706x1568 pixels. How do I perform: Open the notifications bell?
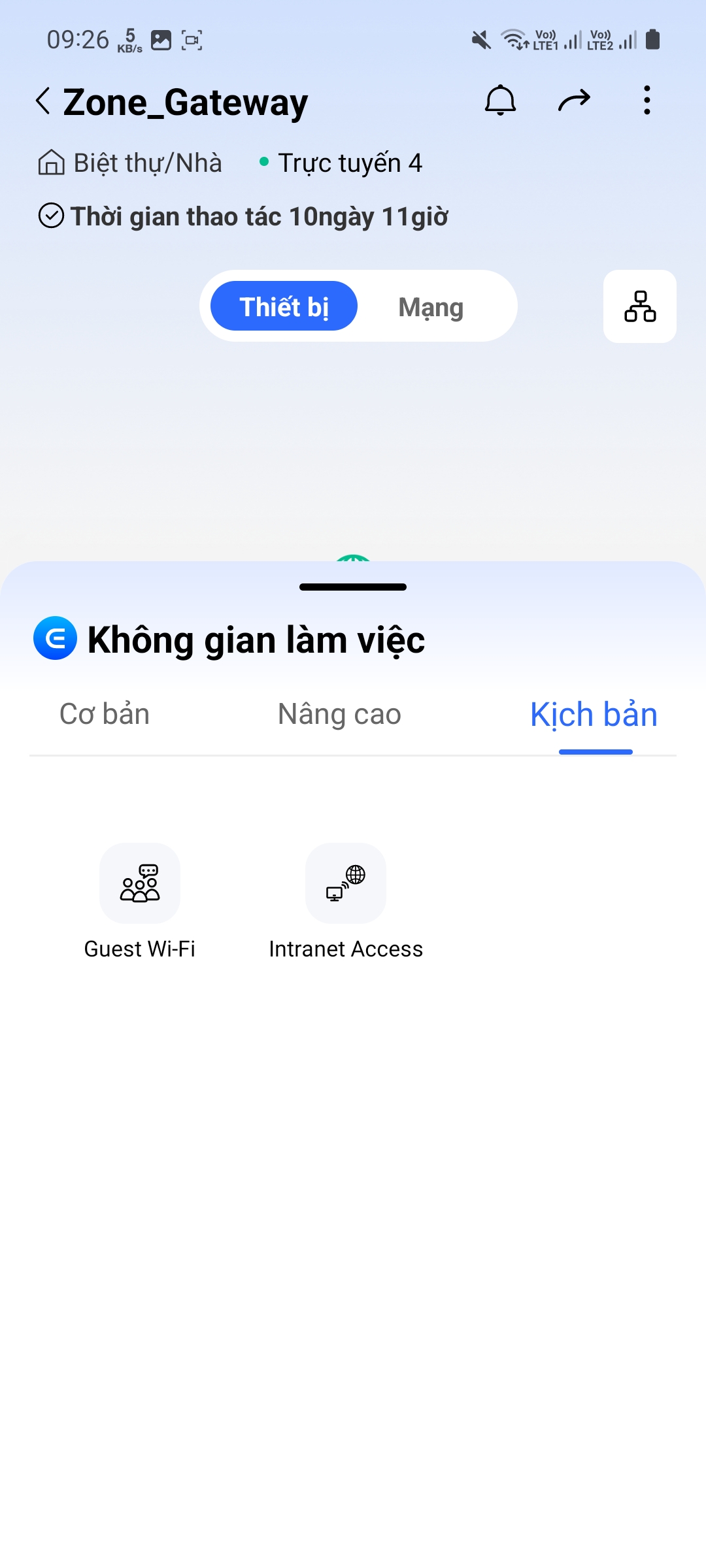click(500, 101)
